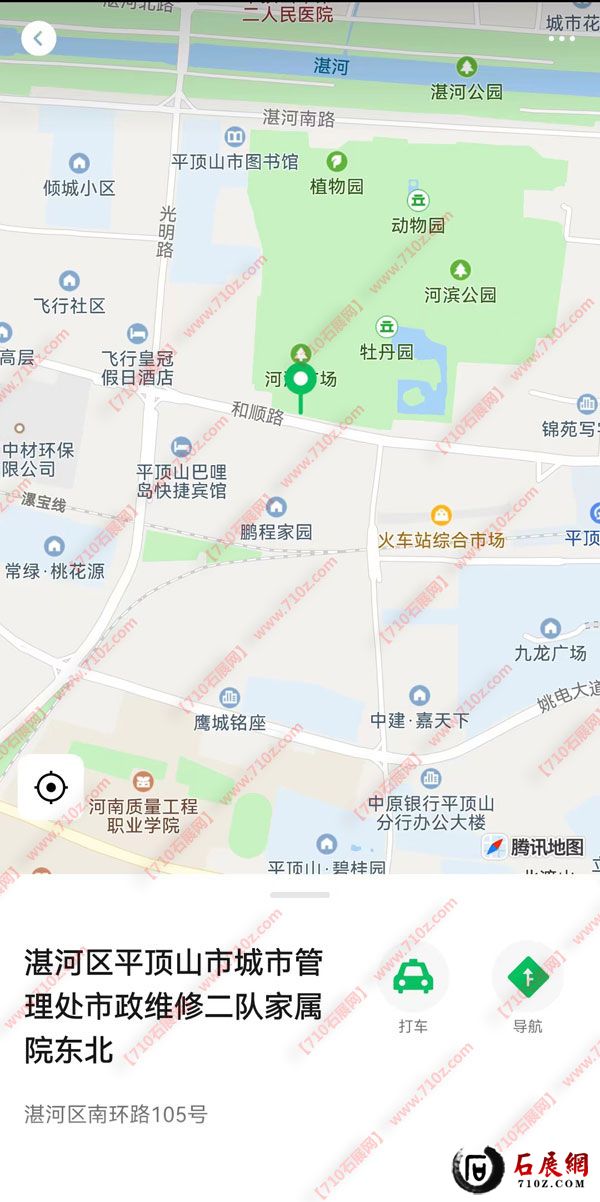Recenter map on my current location
The height and width of the screenshot is (1202, 600).
50,788
